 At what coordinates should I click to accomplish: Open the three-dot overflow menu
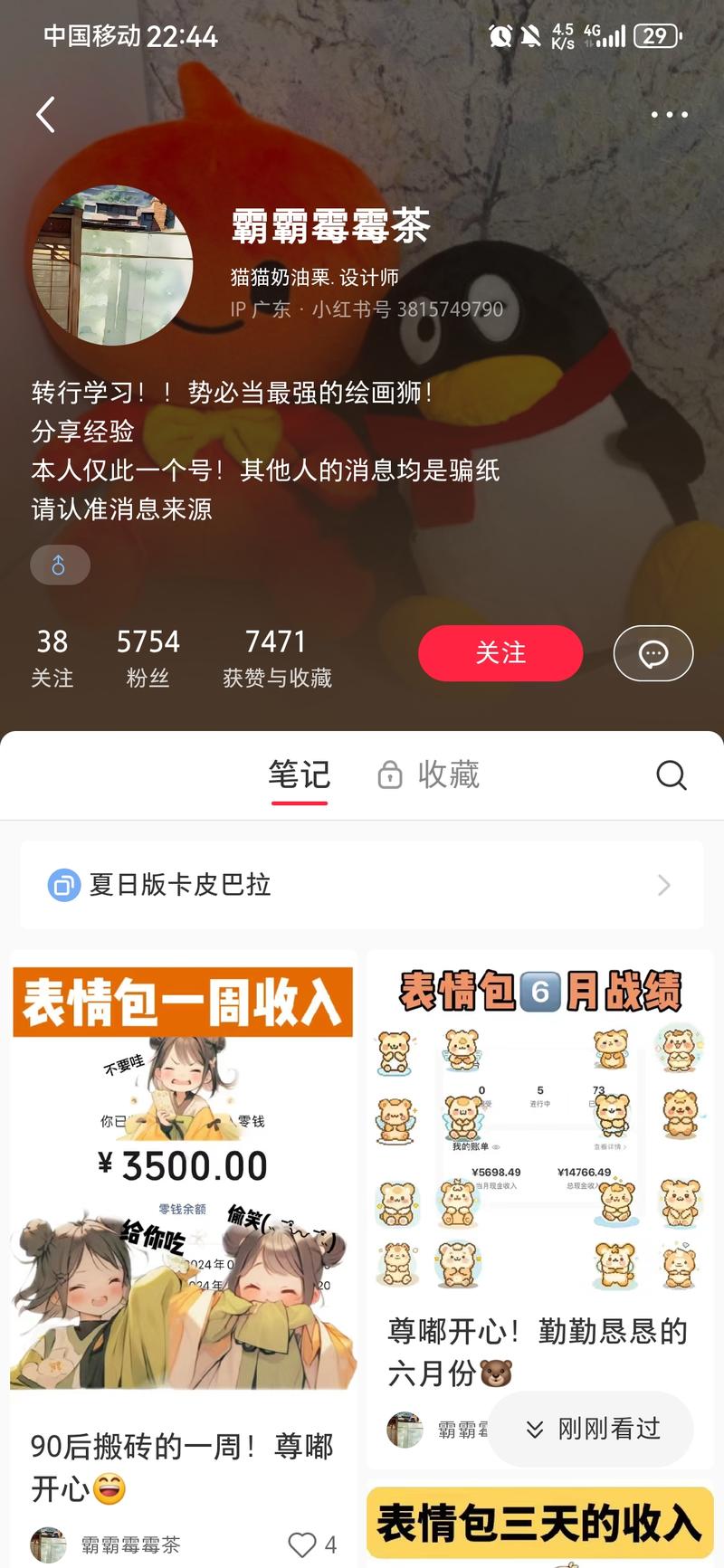tap(669, 115)
